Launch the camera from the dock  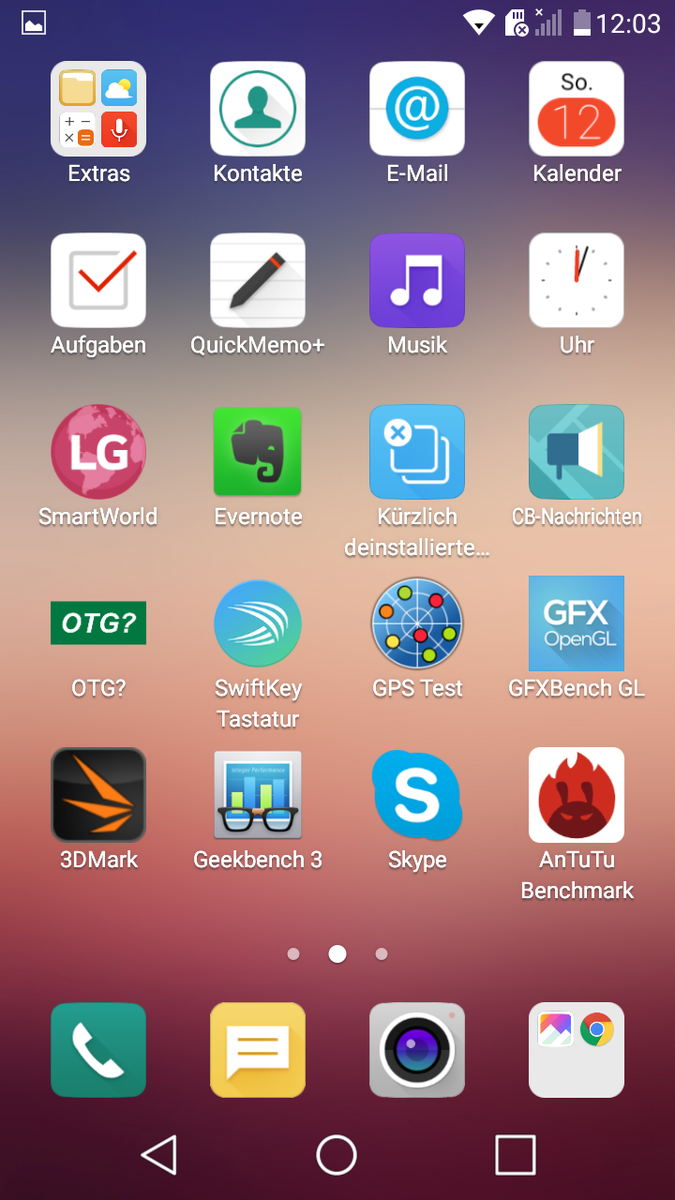pos(417,1050)
